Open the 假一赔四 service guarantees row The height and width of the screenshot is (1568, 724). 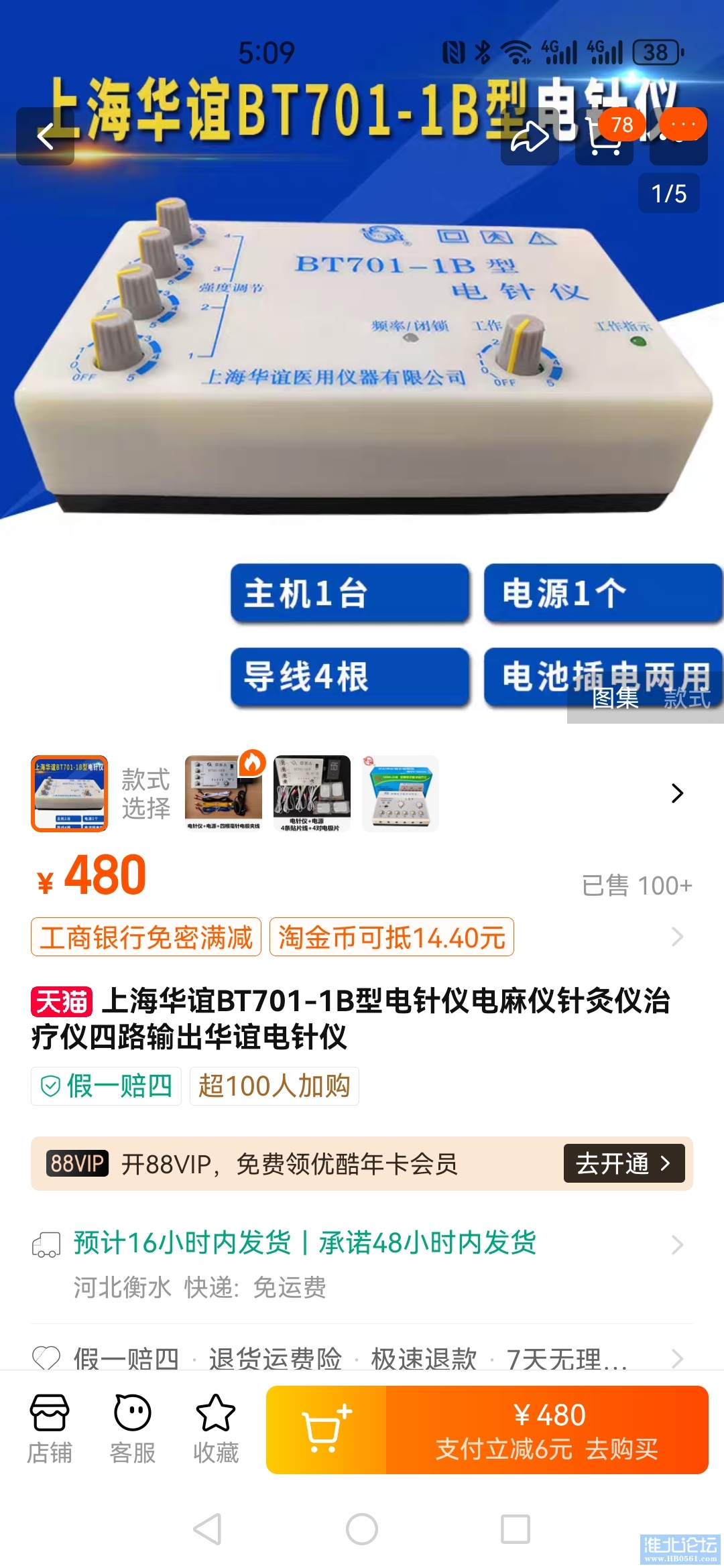point(362,1359)
